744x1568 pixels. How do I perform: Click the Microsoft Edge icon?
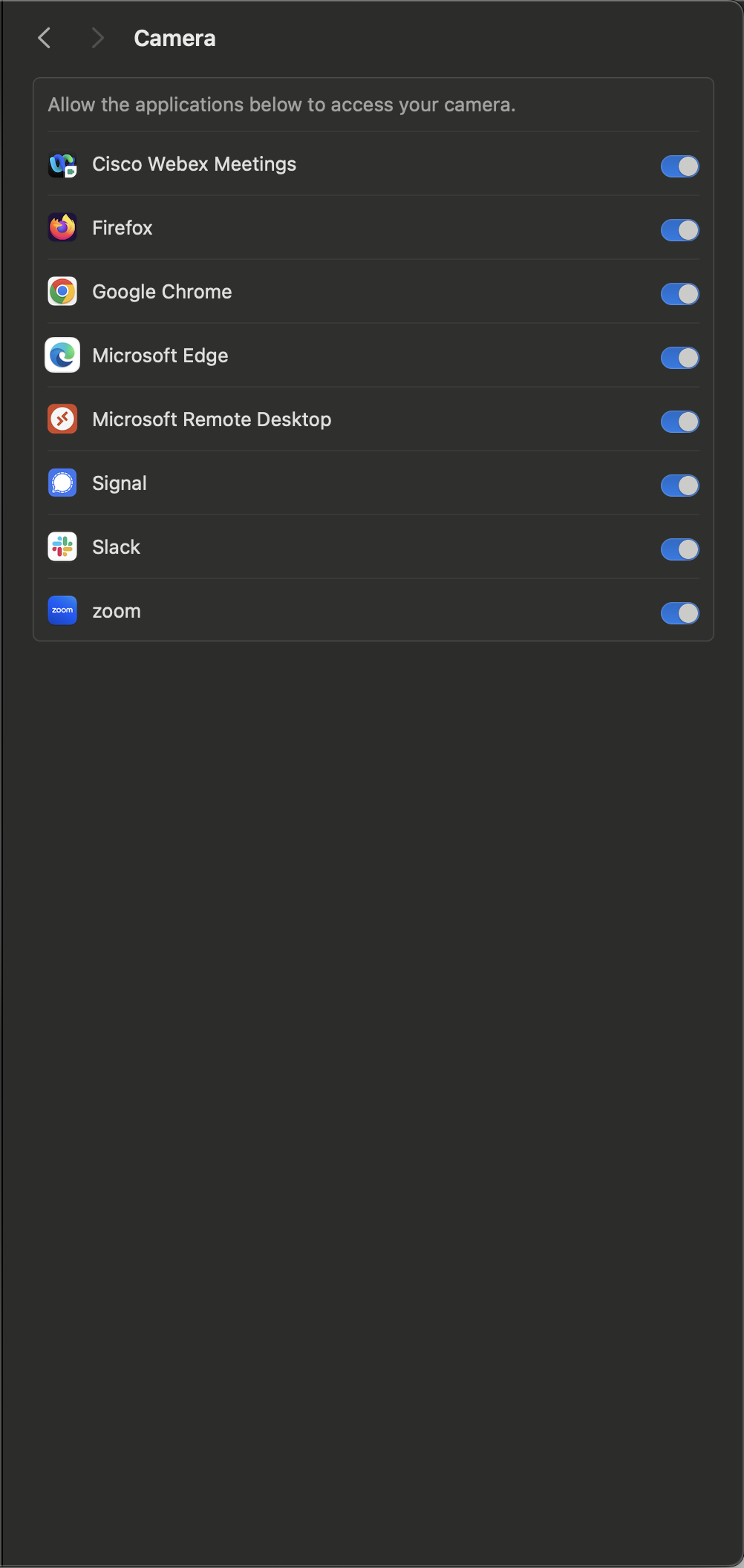point(62,355)
